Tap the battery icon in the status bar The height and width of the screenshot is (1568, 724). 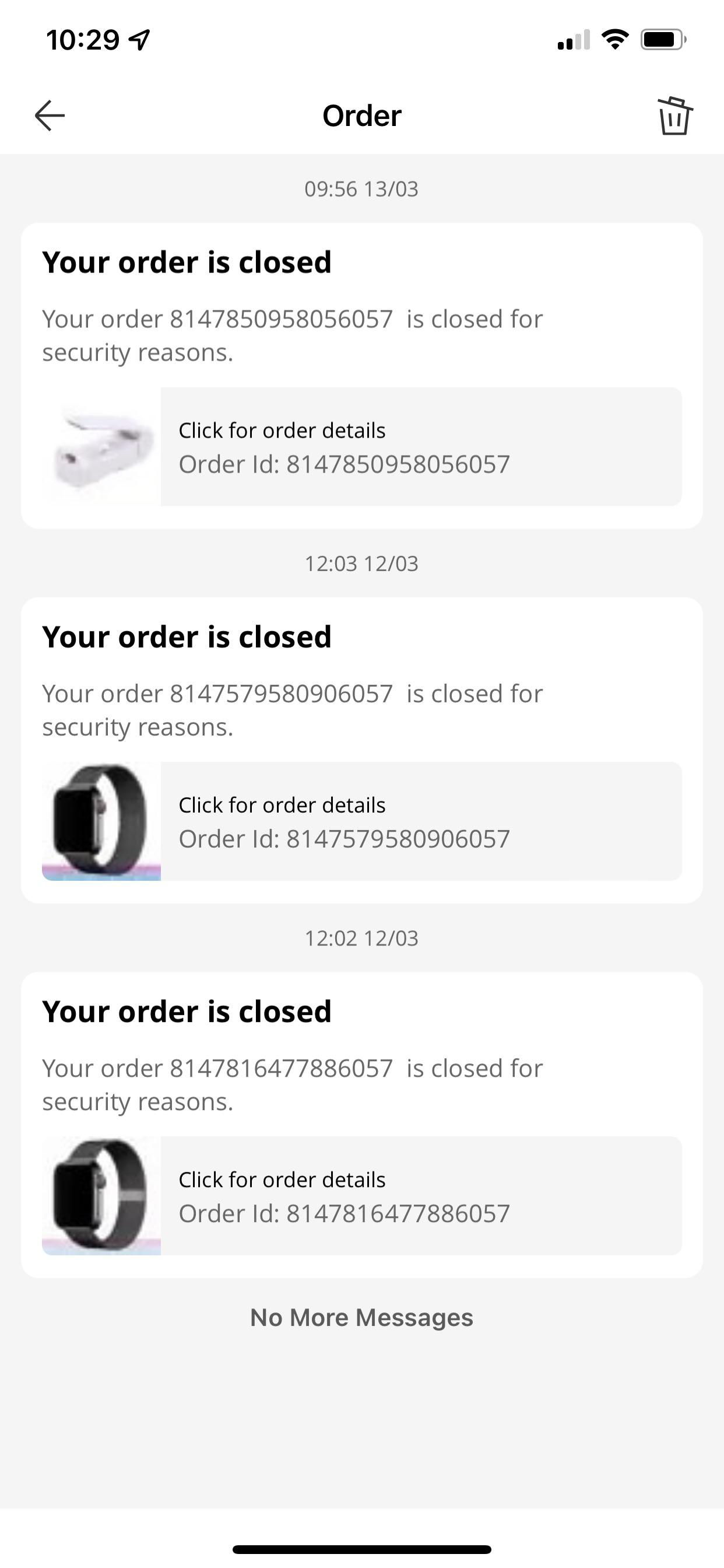point(662,38)
